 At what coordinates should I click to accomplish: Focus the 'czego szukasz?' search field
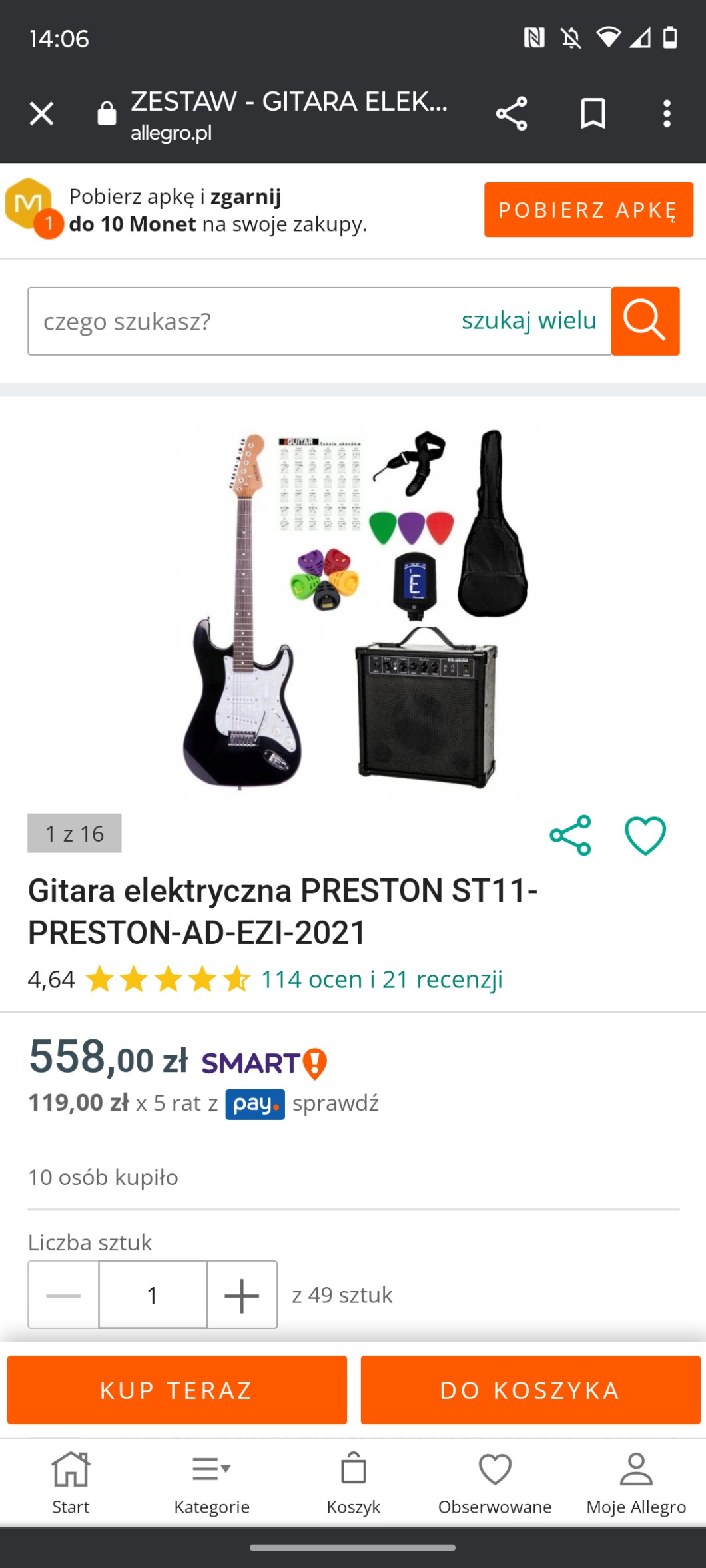pos(240,322)
